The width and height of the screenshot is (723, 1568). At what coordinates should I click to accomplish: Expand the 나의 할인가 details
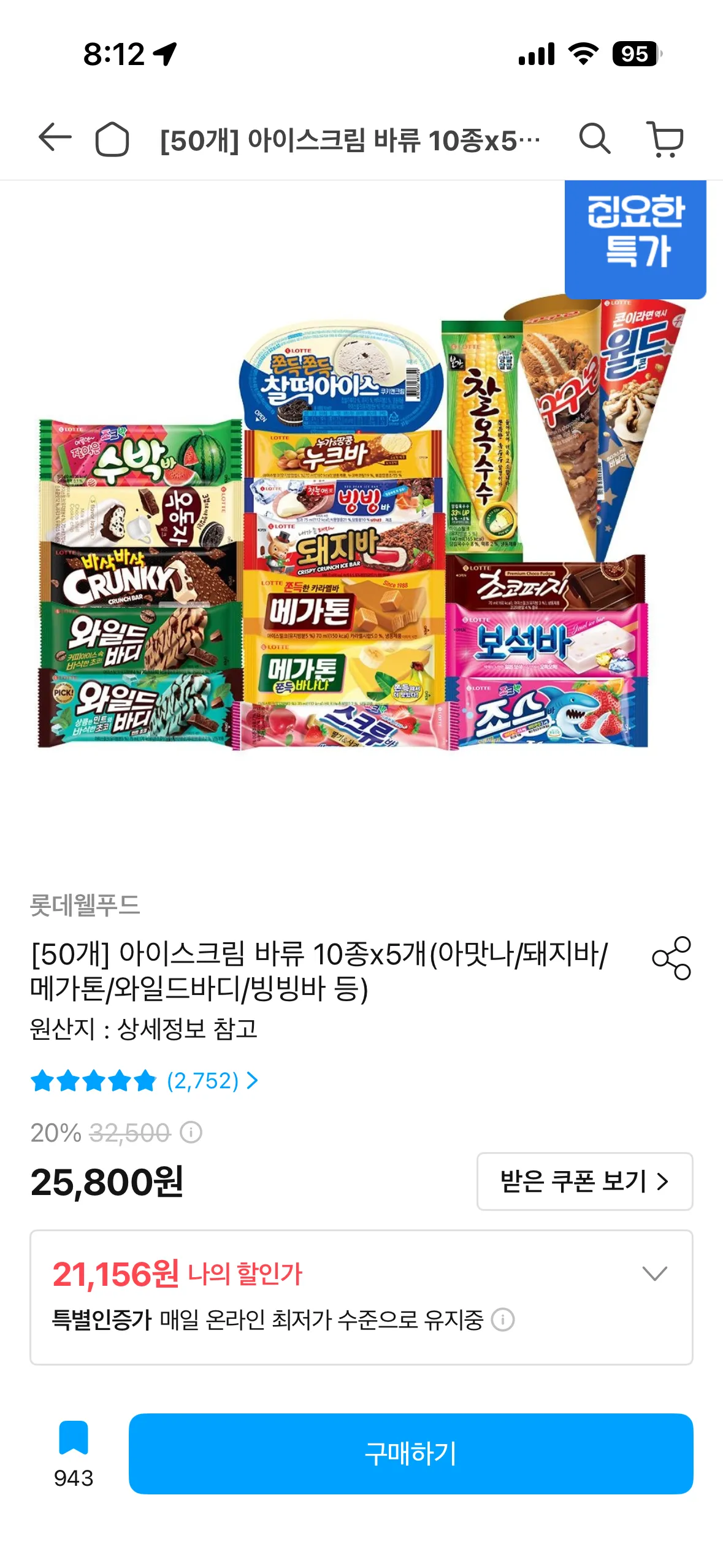(x=654, y=1273)
